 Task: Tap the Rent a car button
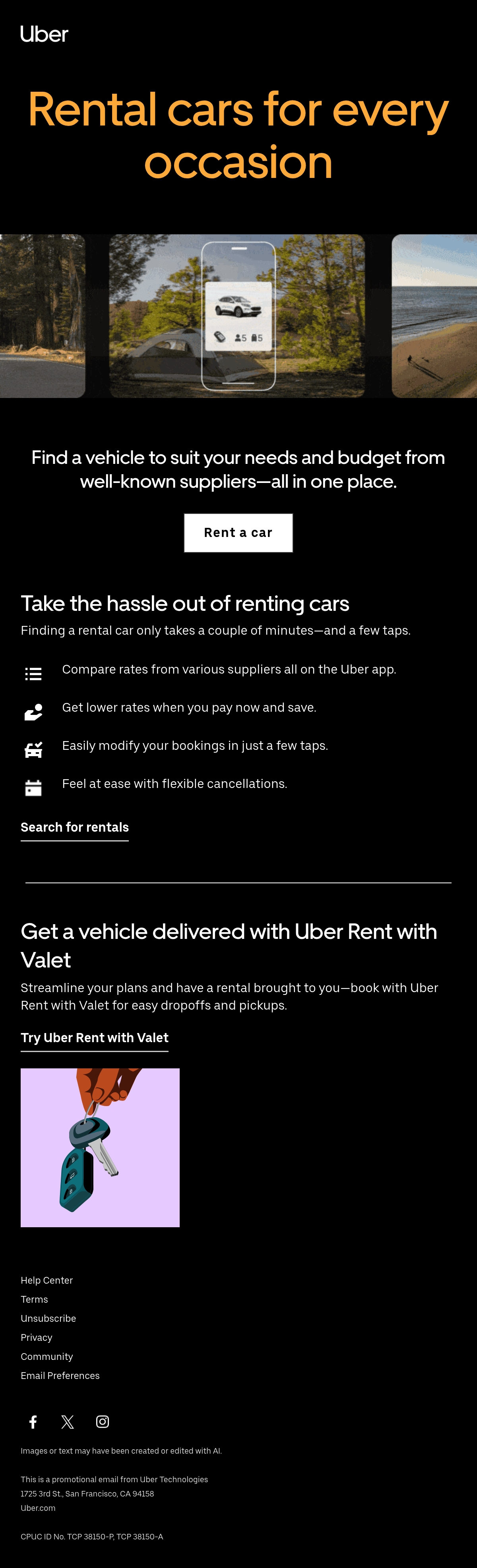coord(238,533)
